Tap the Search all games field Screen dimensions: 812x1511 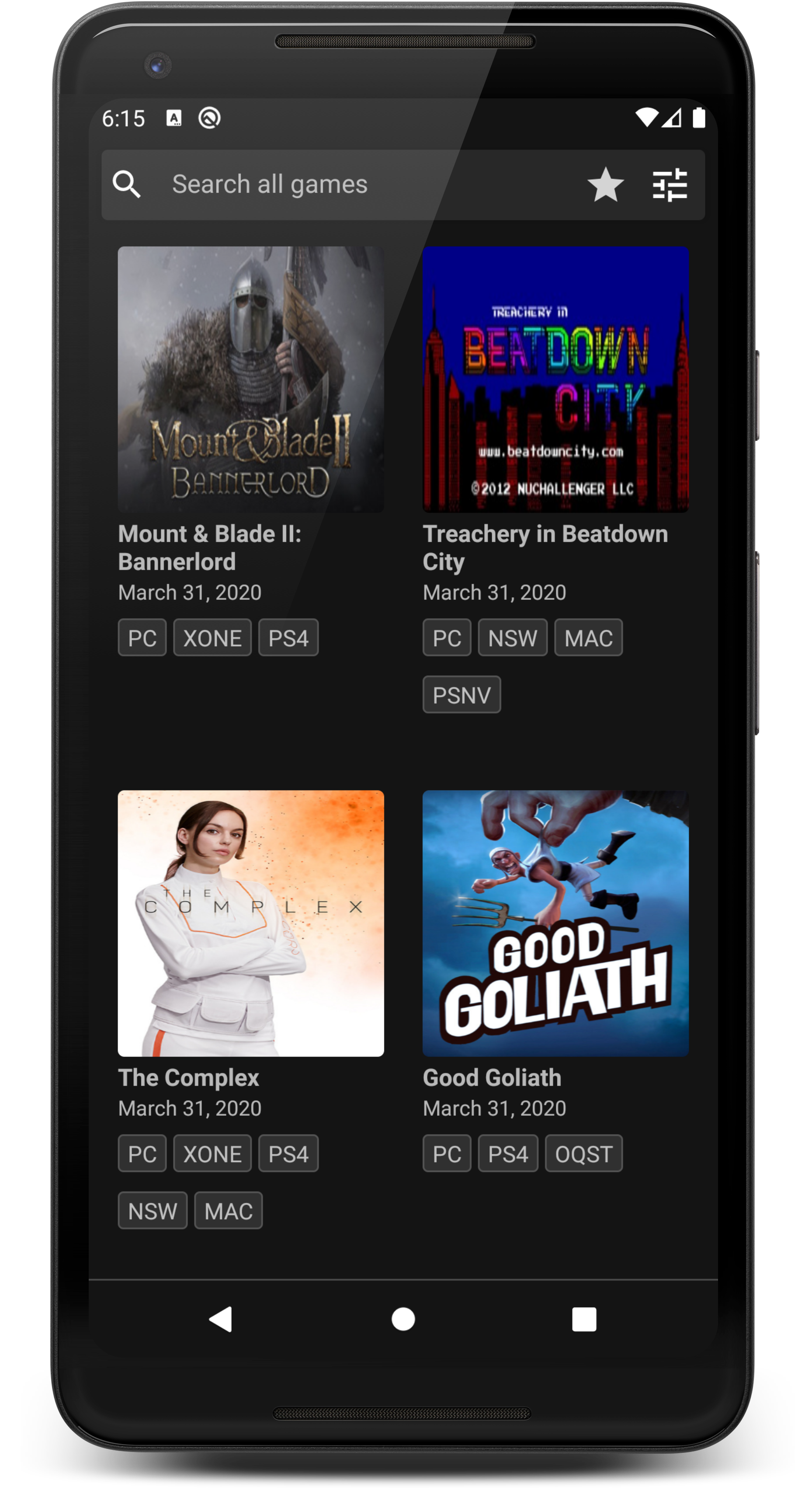[352, 185]
